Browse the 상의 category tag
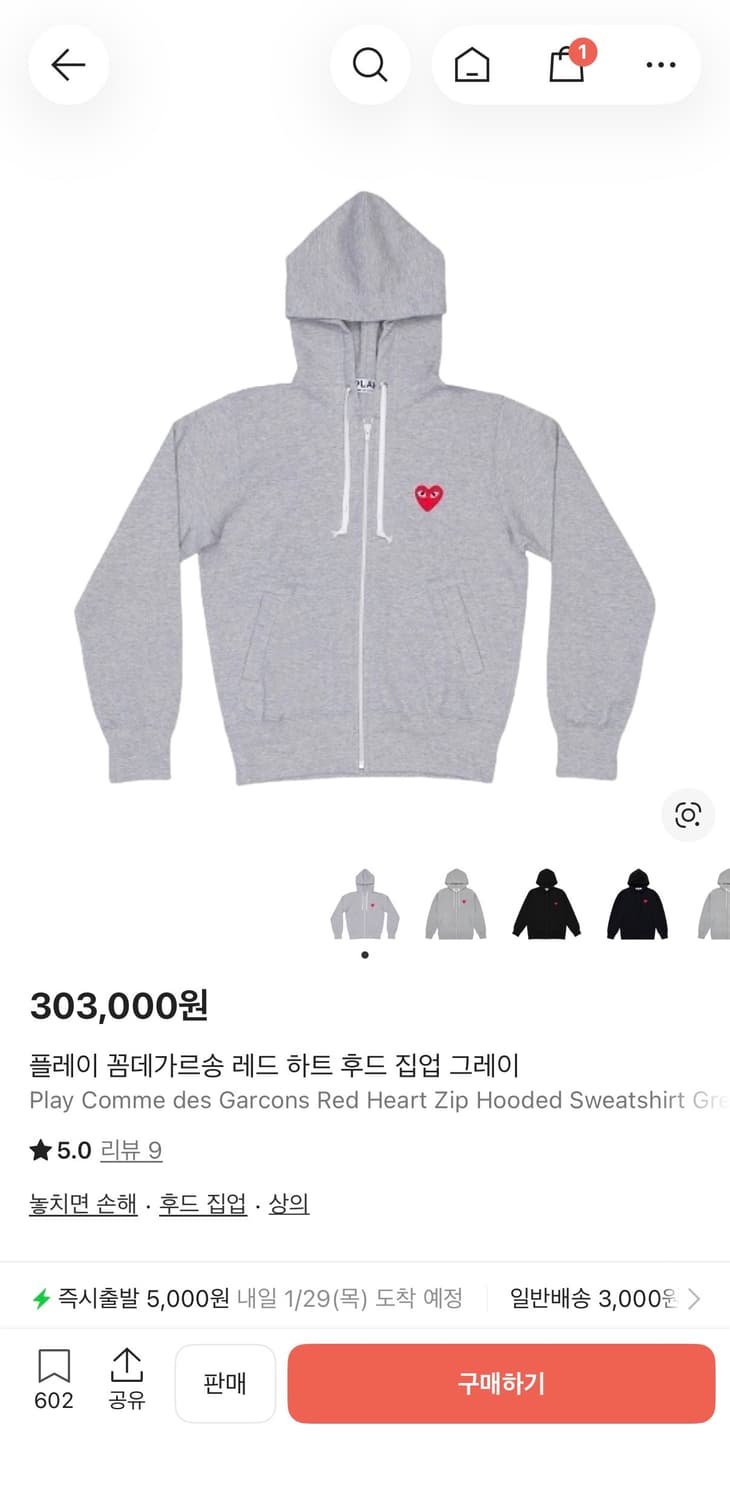 (288, 1204)
